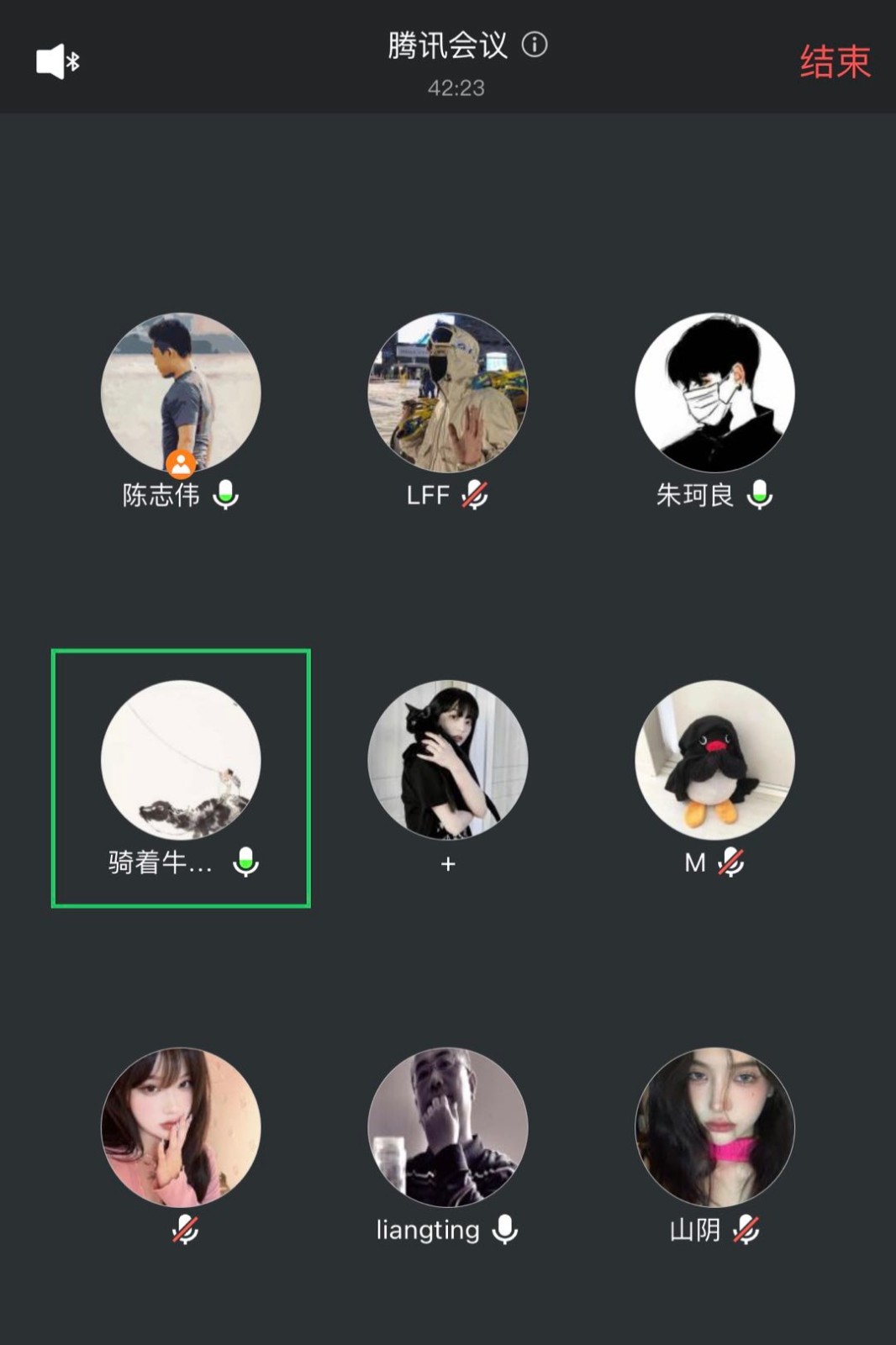Tap 结束 to end the meeting

[x=834, y=61]
